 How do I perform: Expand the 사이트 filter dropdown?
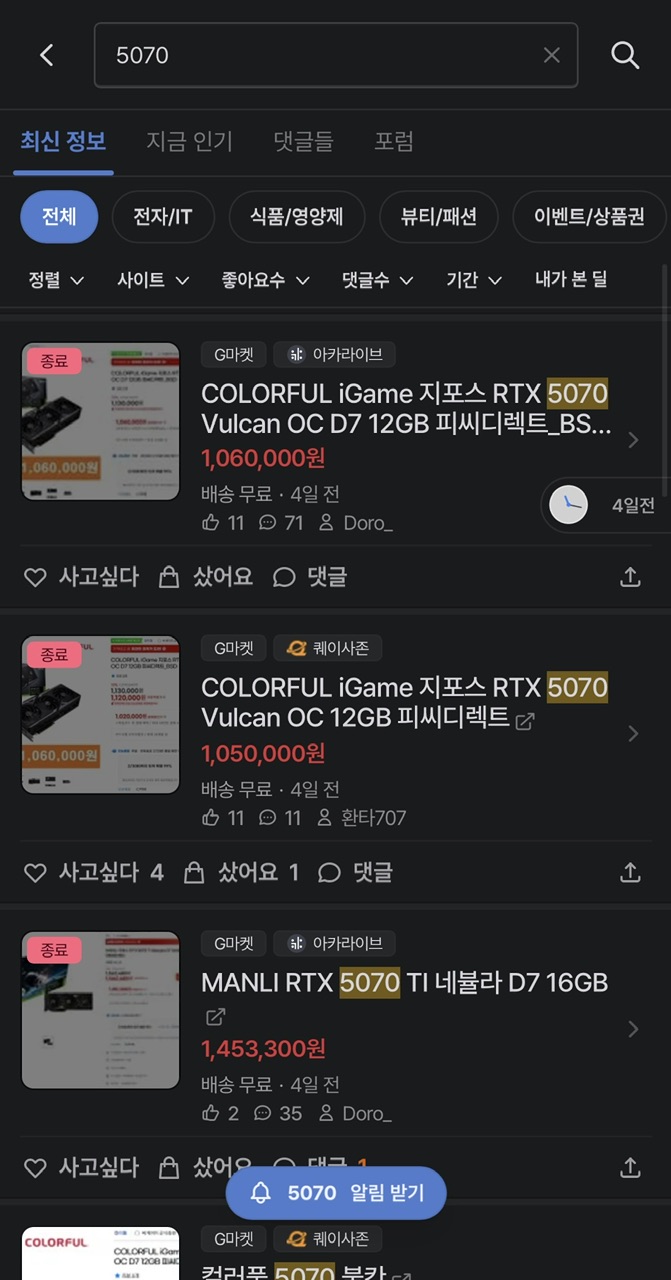pos(153,280)
